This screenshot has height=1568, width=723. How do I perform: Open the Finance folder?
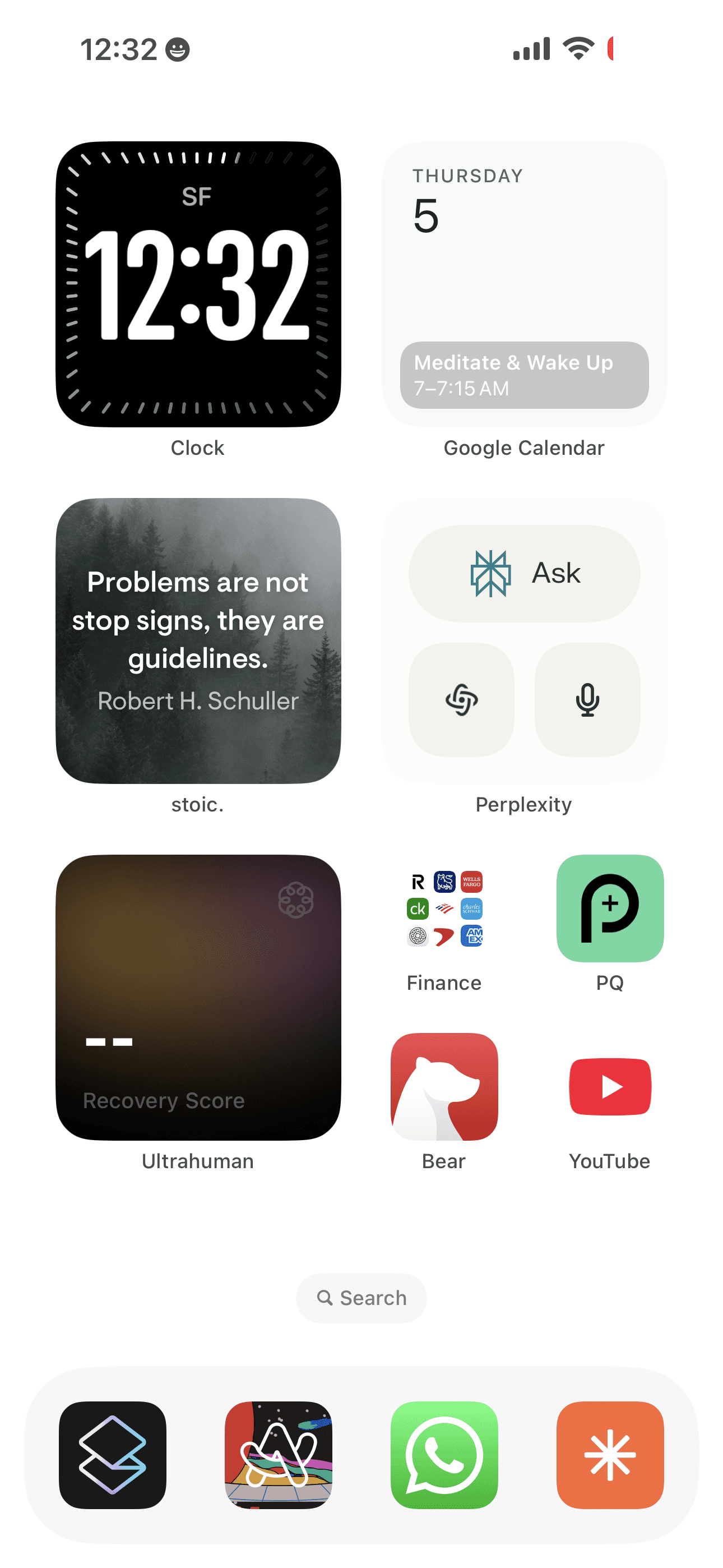444,909
